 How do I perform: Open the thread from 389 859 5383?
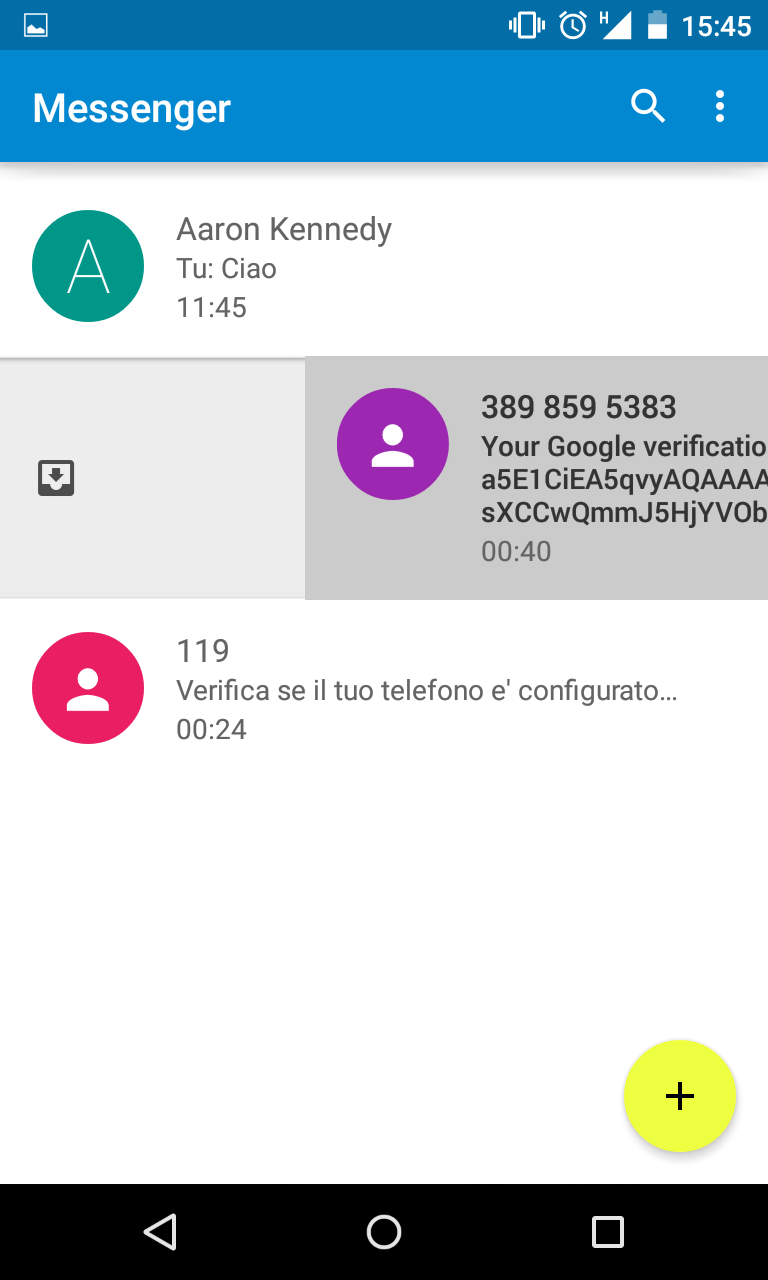pyautogui.click(x=536, y=478)
